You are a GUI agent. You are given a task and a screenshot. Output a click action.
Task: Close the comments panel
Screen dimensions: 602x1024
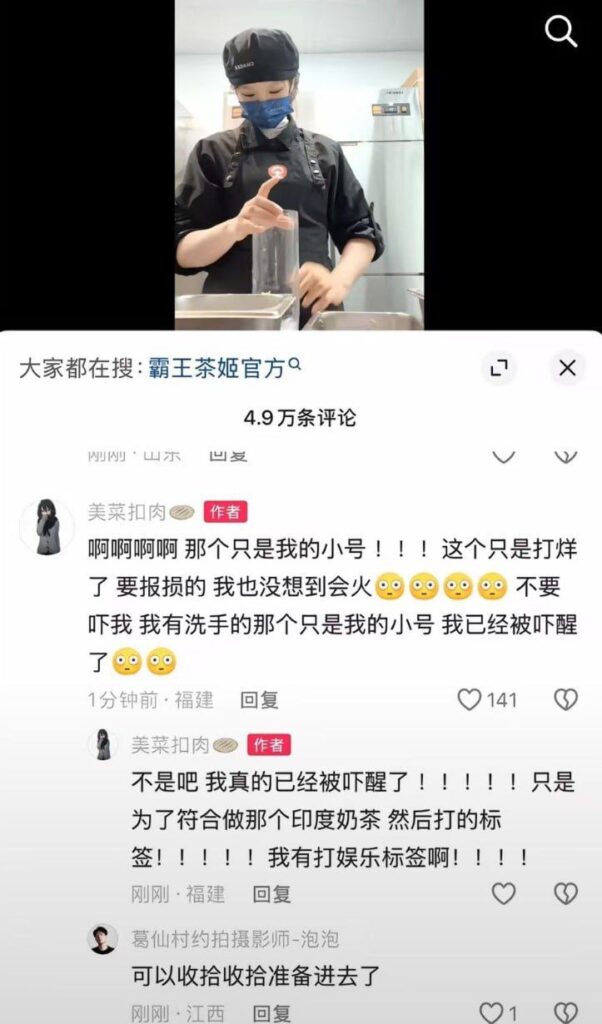(x=567, y=369)
